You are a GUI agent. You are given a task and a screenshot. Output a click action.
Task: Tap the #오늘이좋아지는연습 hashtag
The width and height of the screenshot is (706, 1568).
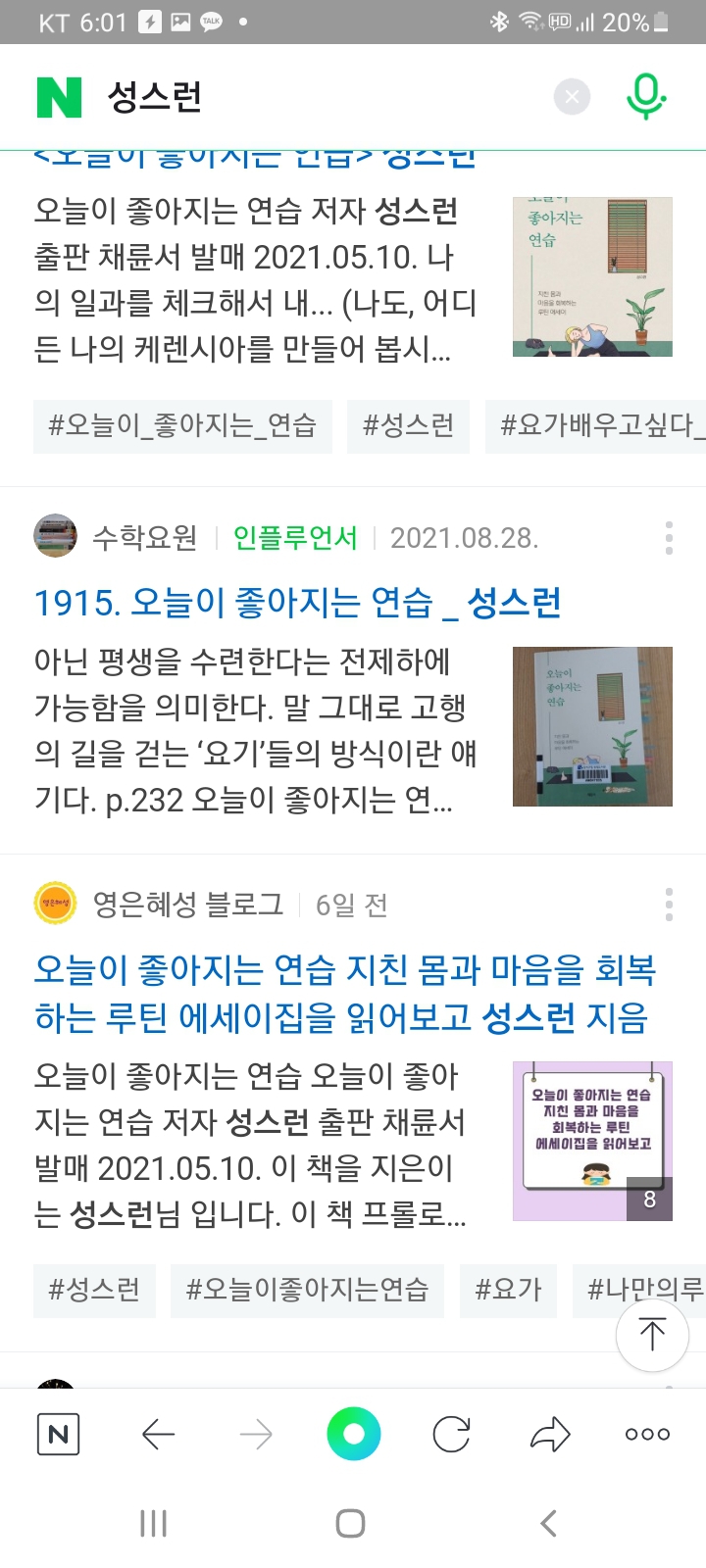click(307, 1291)
